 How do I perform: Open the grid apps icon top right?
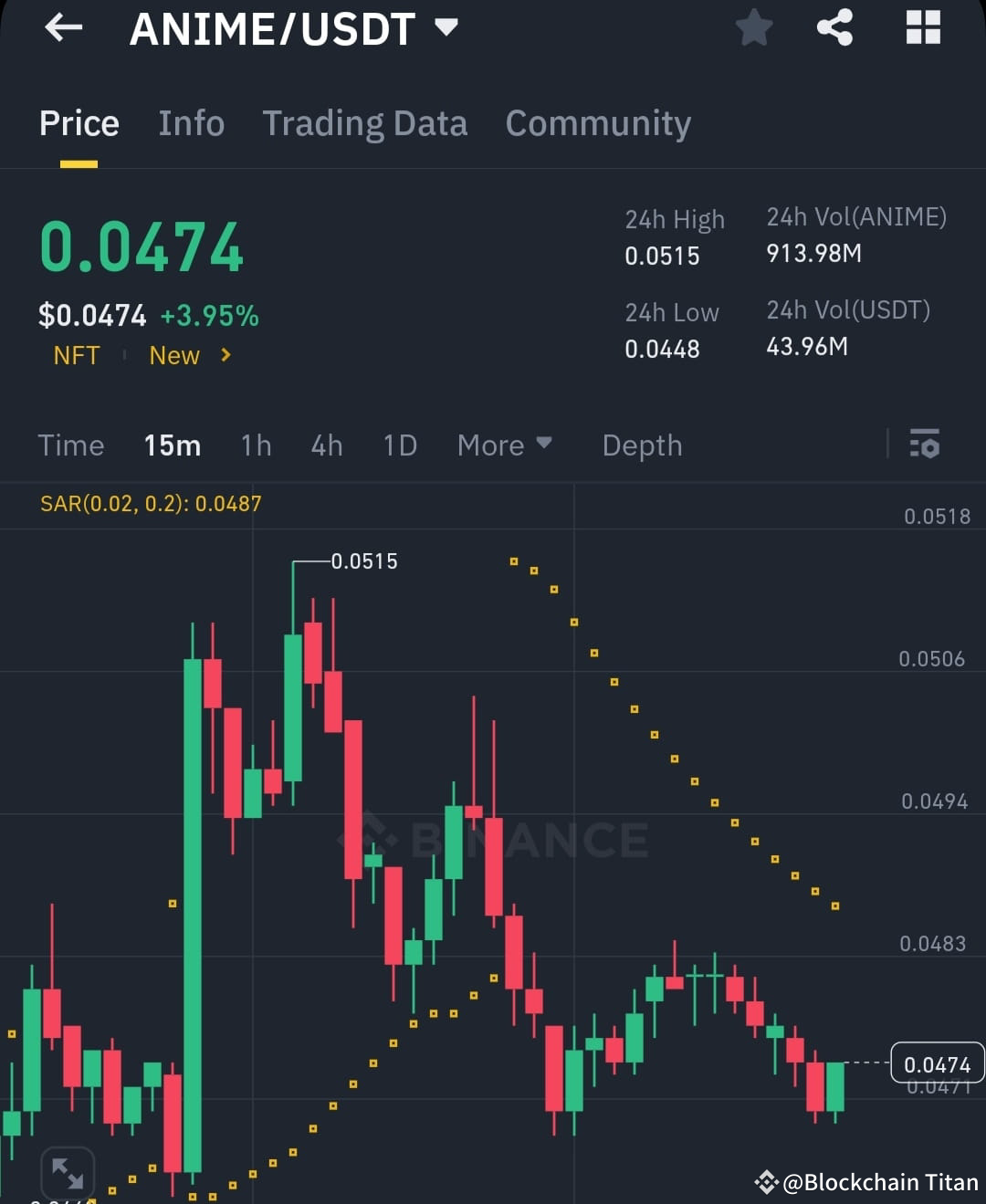click(x=922, y=27)
